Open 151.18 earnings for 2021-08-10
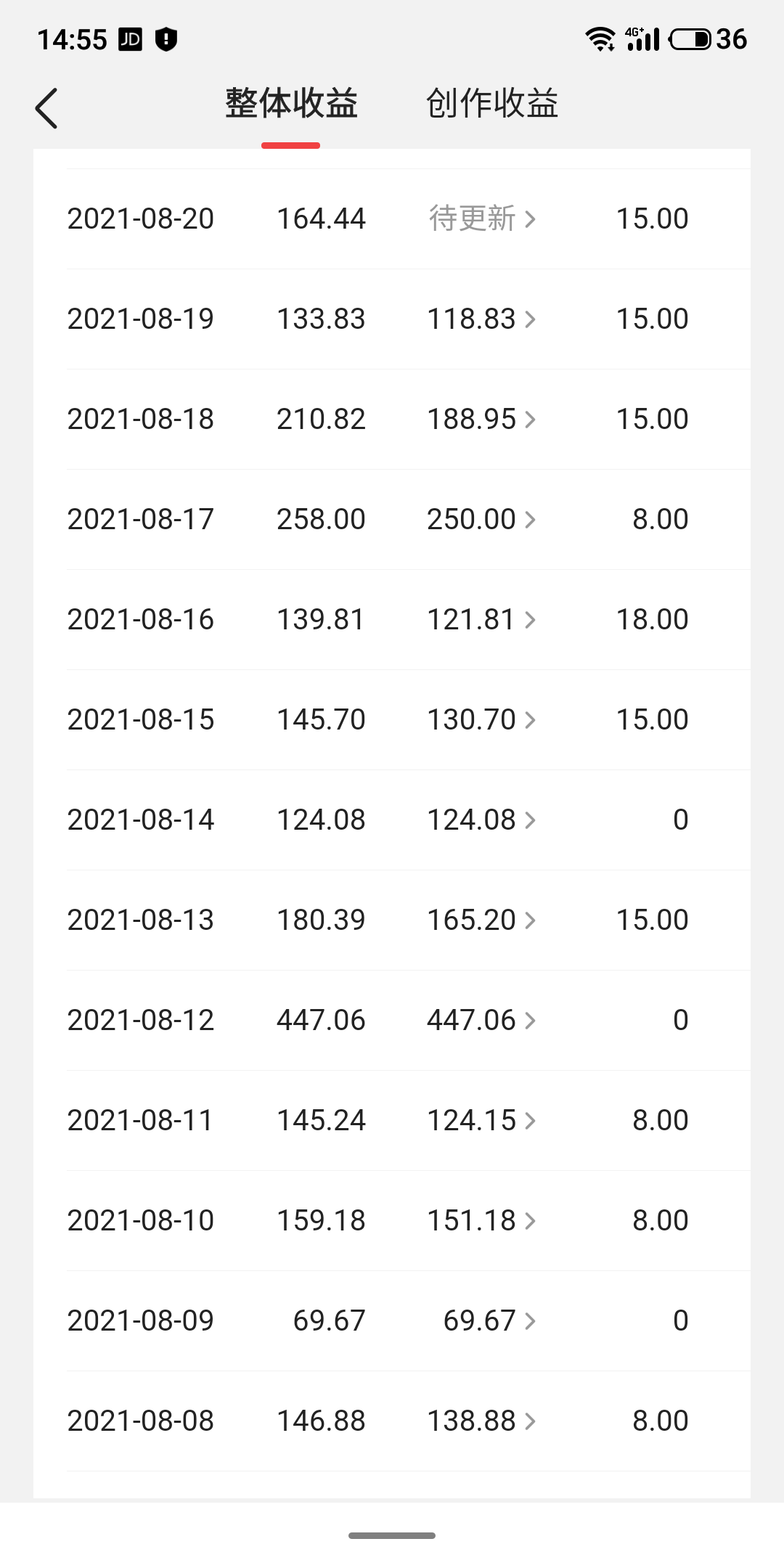 [x=481, y=1220]
